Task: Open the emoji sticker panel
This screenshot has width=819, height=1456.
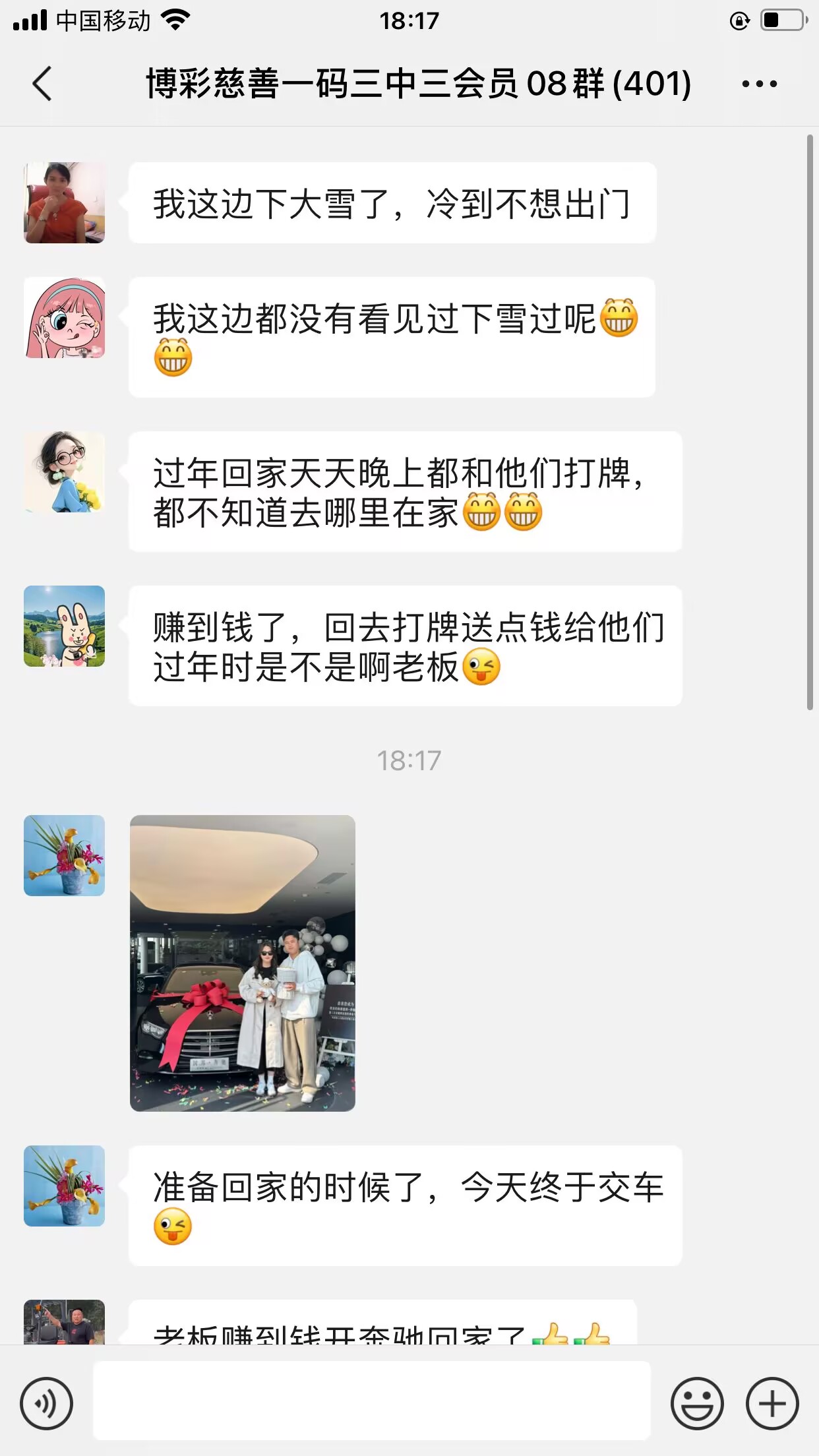Action: click(696, 1403)
